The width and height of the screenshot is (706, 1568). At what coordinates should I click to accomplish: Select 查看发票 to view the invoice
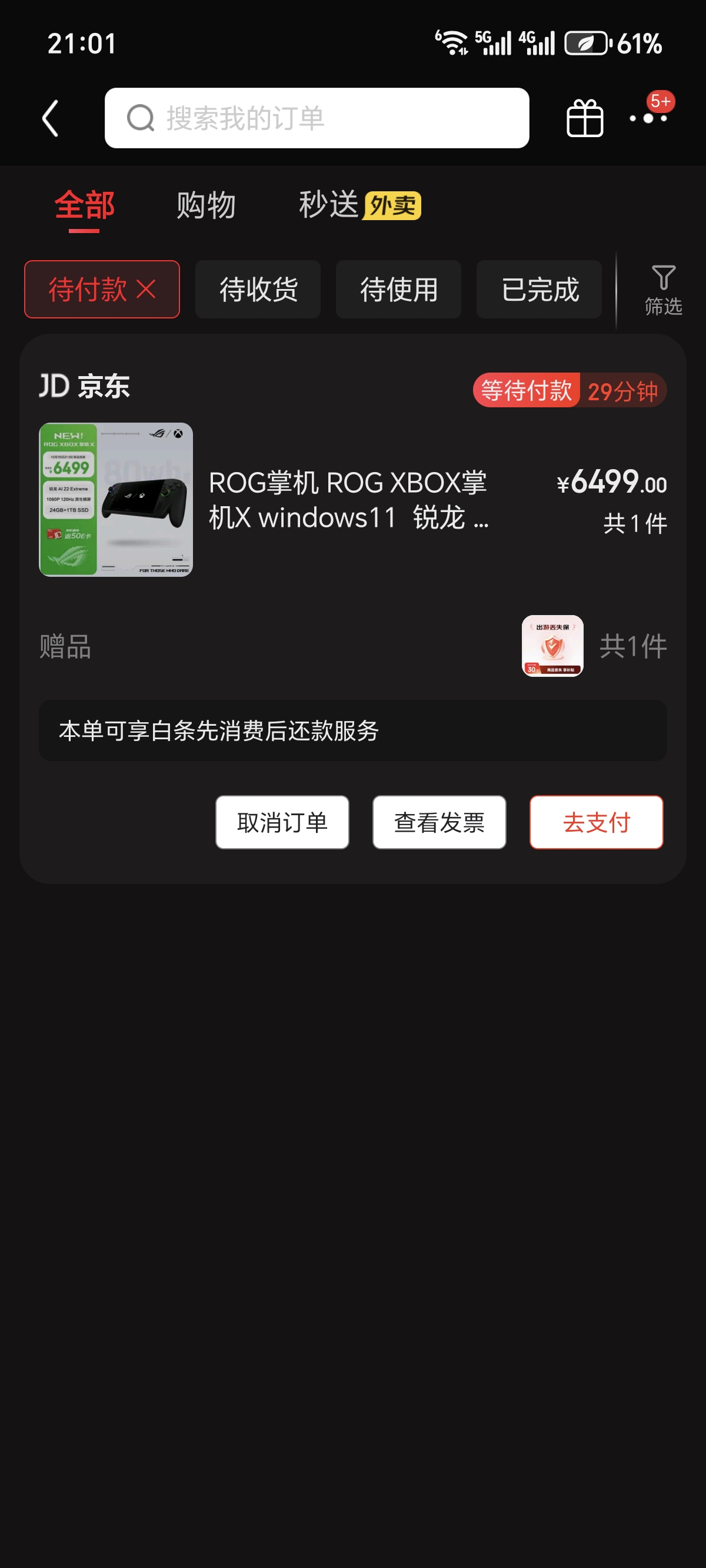[439, 822]
